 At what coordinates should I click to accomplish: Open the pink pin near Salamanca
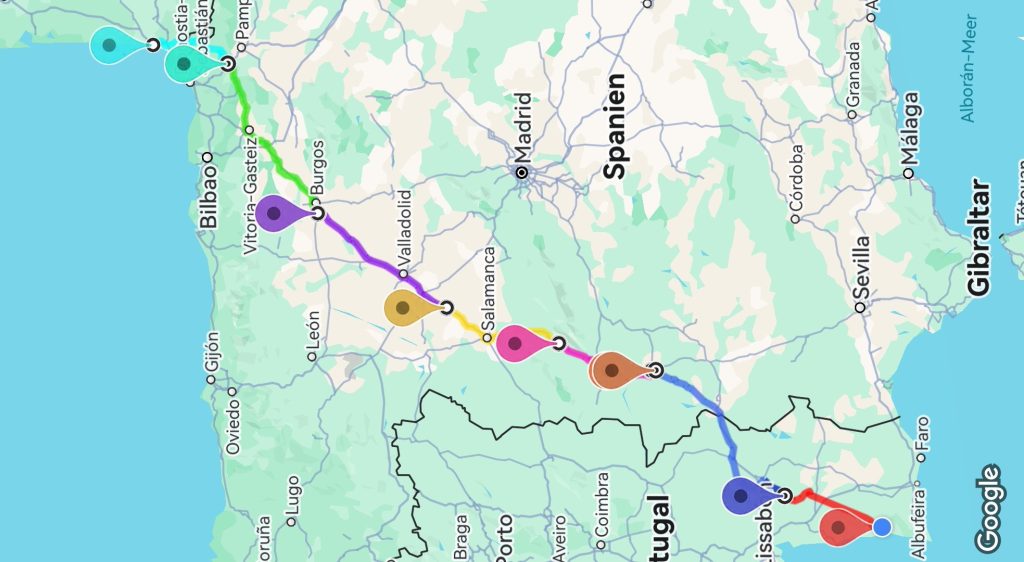coord(517,344)
